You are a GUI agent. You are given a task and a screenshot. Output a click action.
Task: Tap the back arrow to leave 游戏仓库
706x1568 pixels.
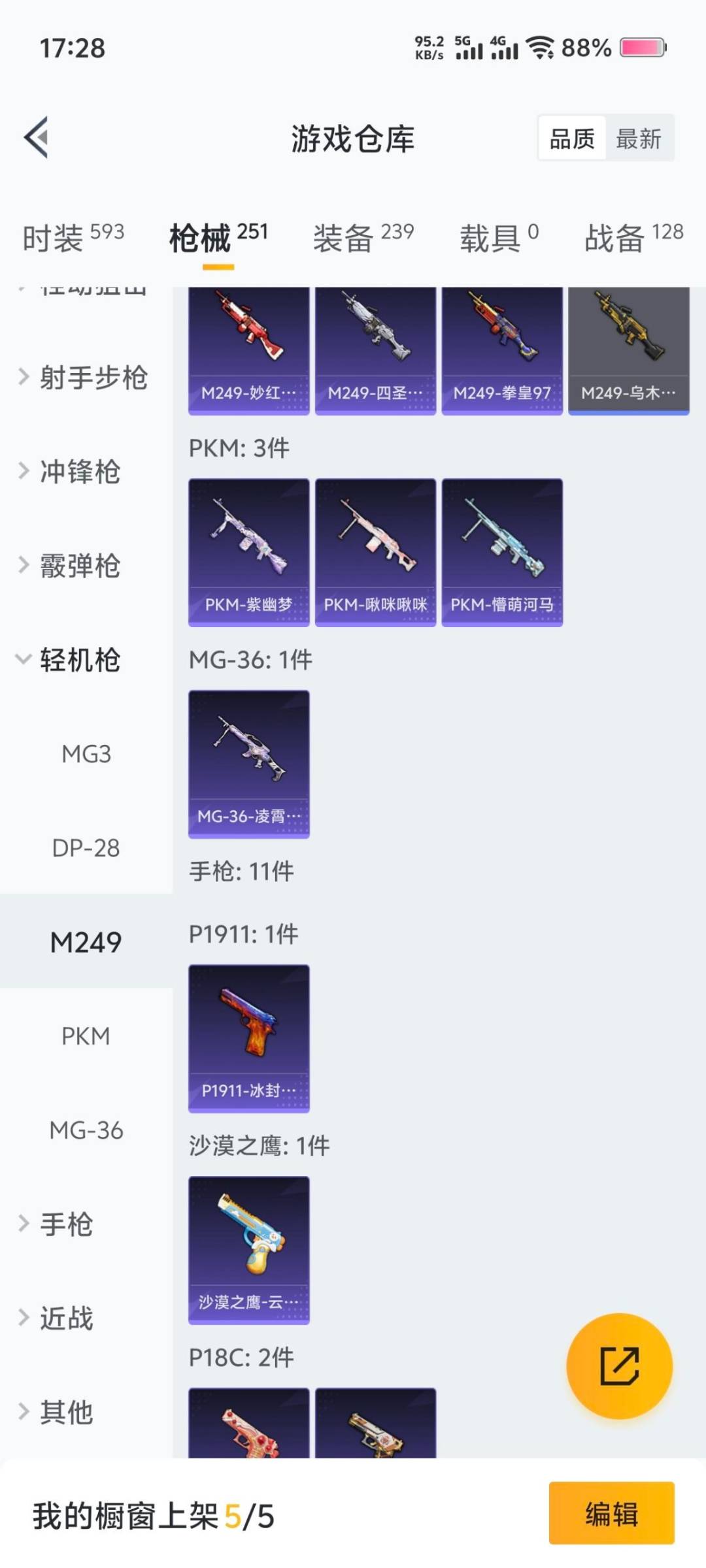tap(37, 138)
